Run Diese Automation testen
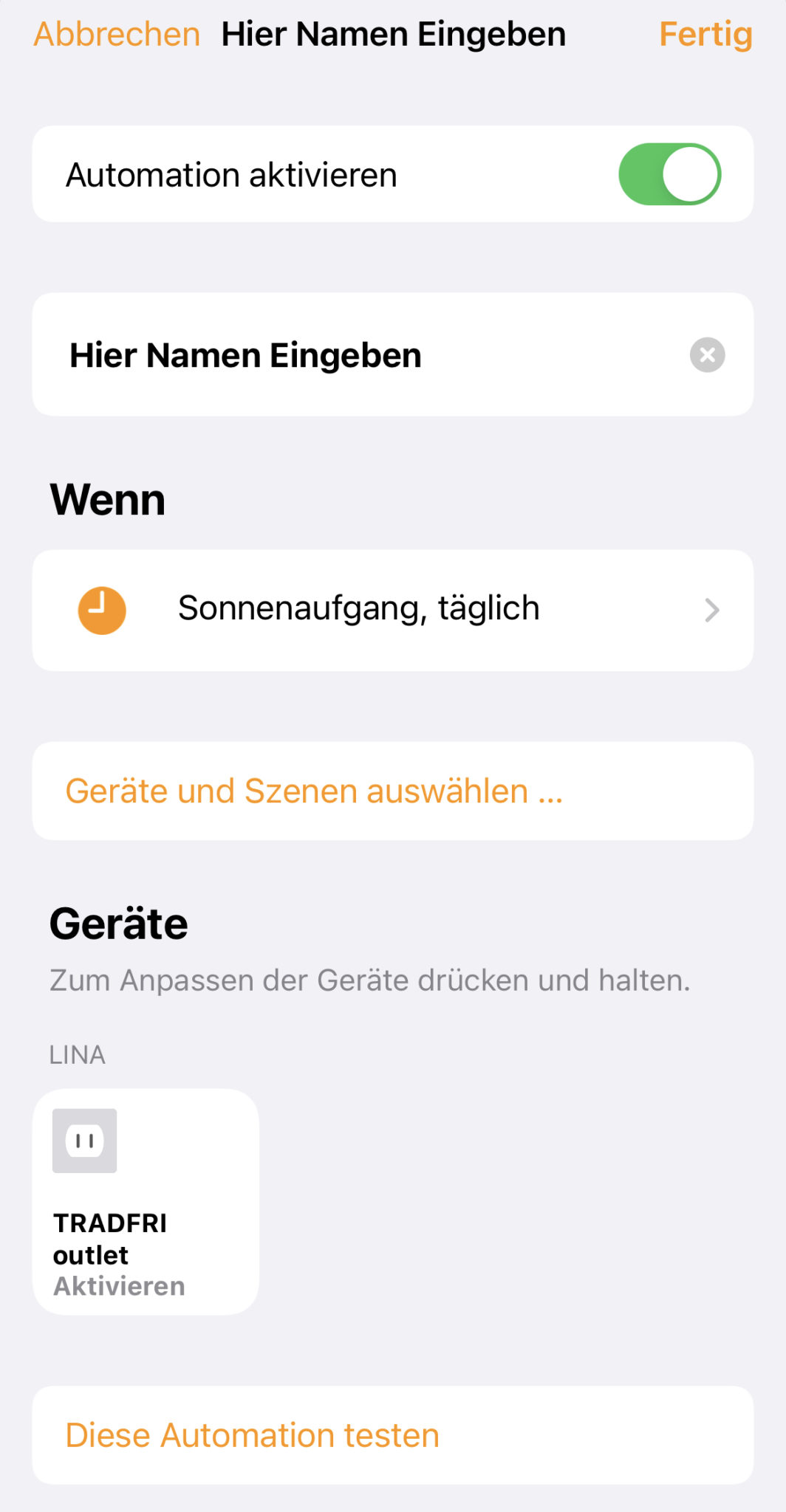 253,1435
